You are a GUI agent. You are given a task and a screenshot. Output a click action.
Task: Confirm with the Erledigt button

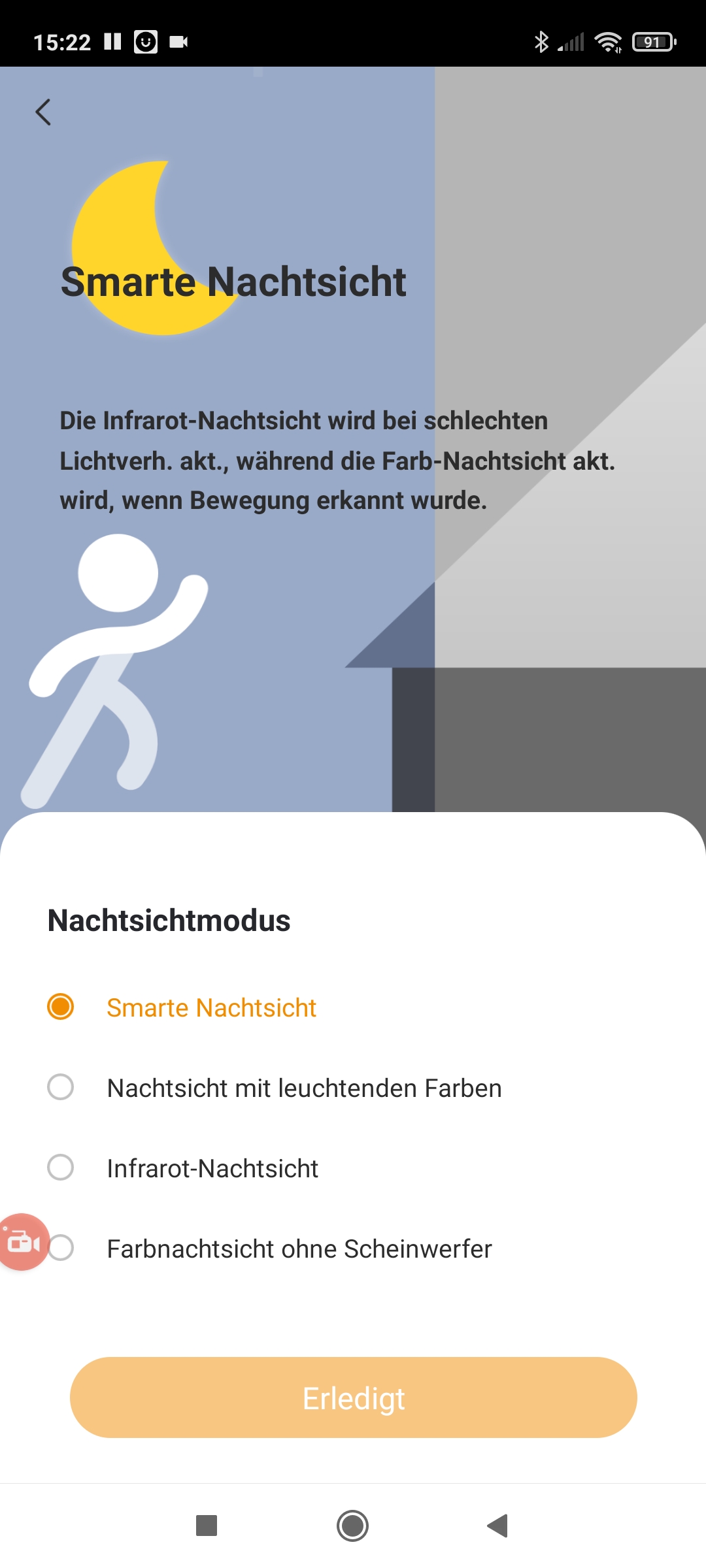coord(353,1398)
